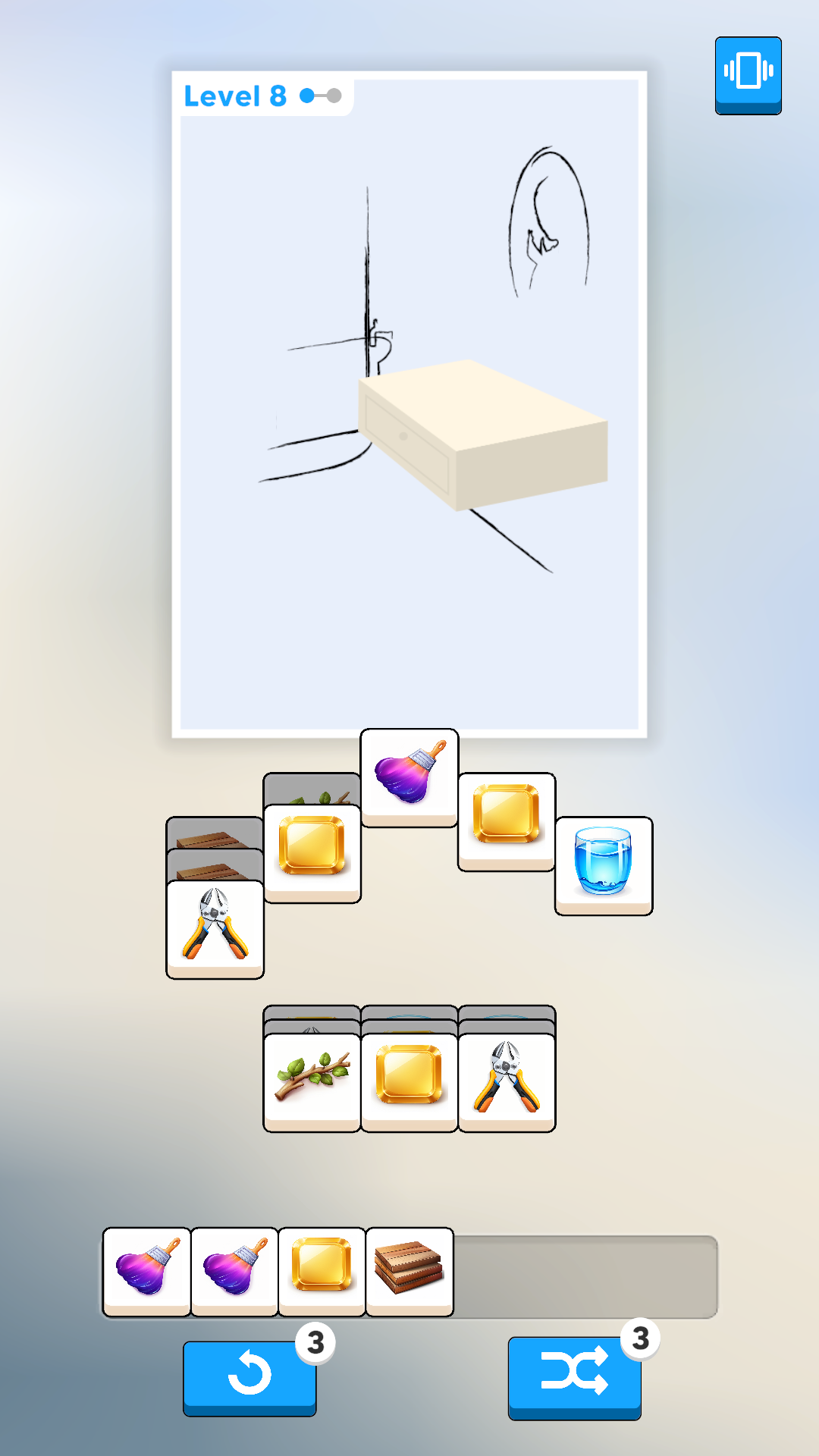Toggle the vibration setting button
This screenshot has height=1456, width=819.
coord(748,74)
